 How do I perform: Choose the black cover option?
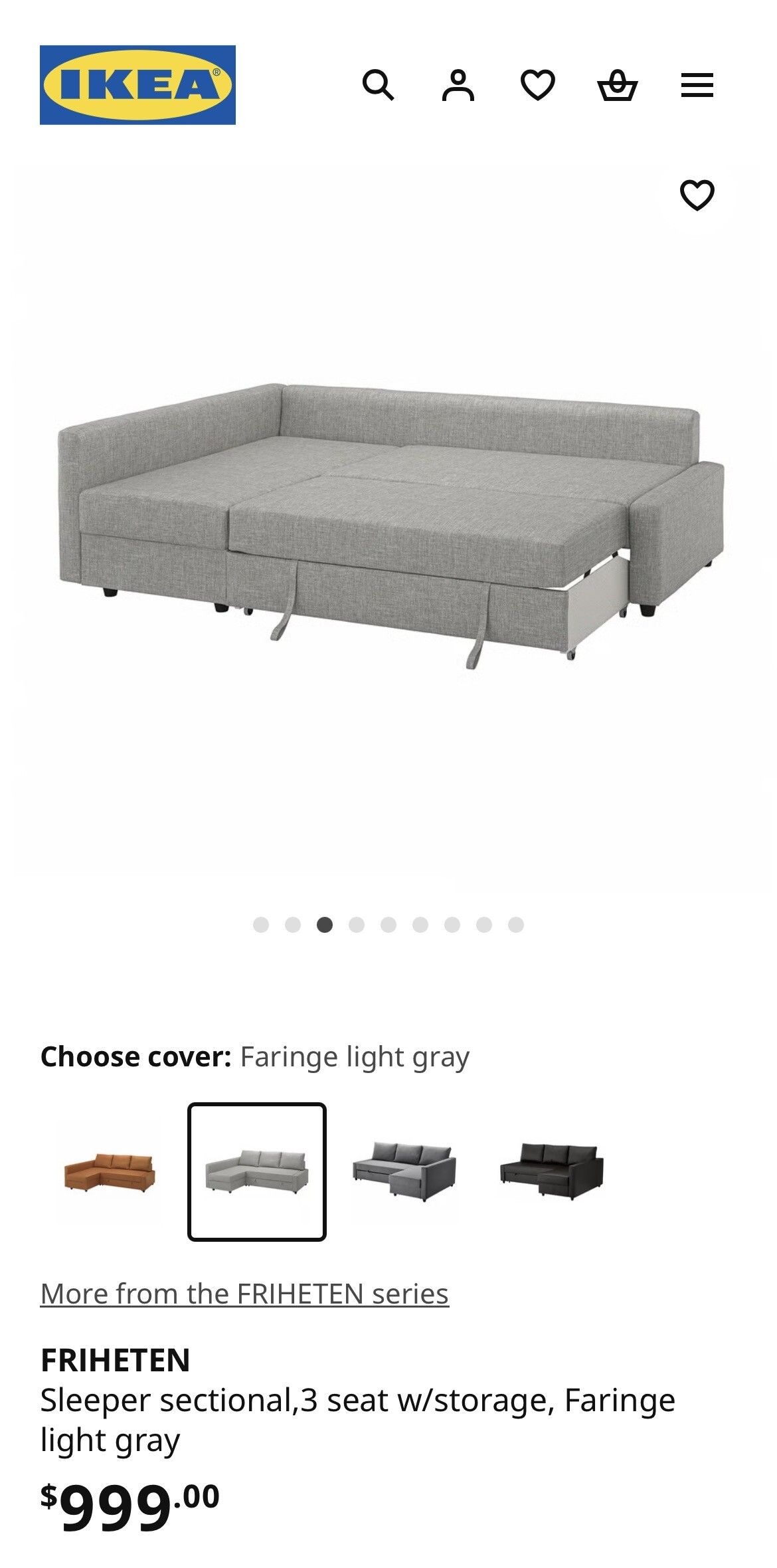click(x=551, y=1171)
